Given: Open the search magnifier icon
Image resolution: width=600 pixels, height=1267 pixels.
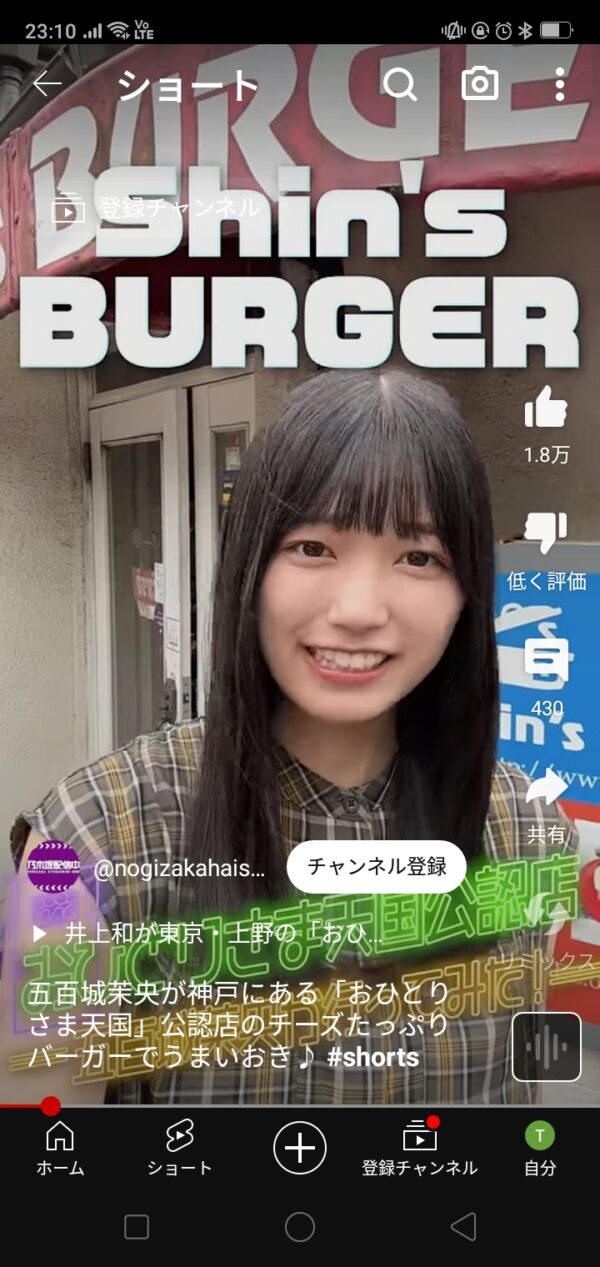Looking at the screenshot, I should pyautogui.click(x=400, y=86).
